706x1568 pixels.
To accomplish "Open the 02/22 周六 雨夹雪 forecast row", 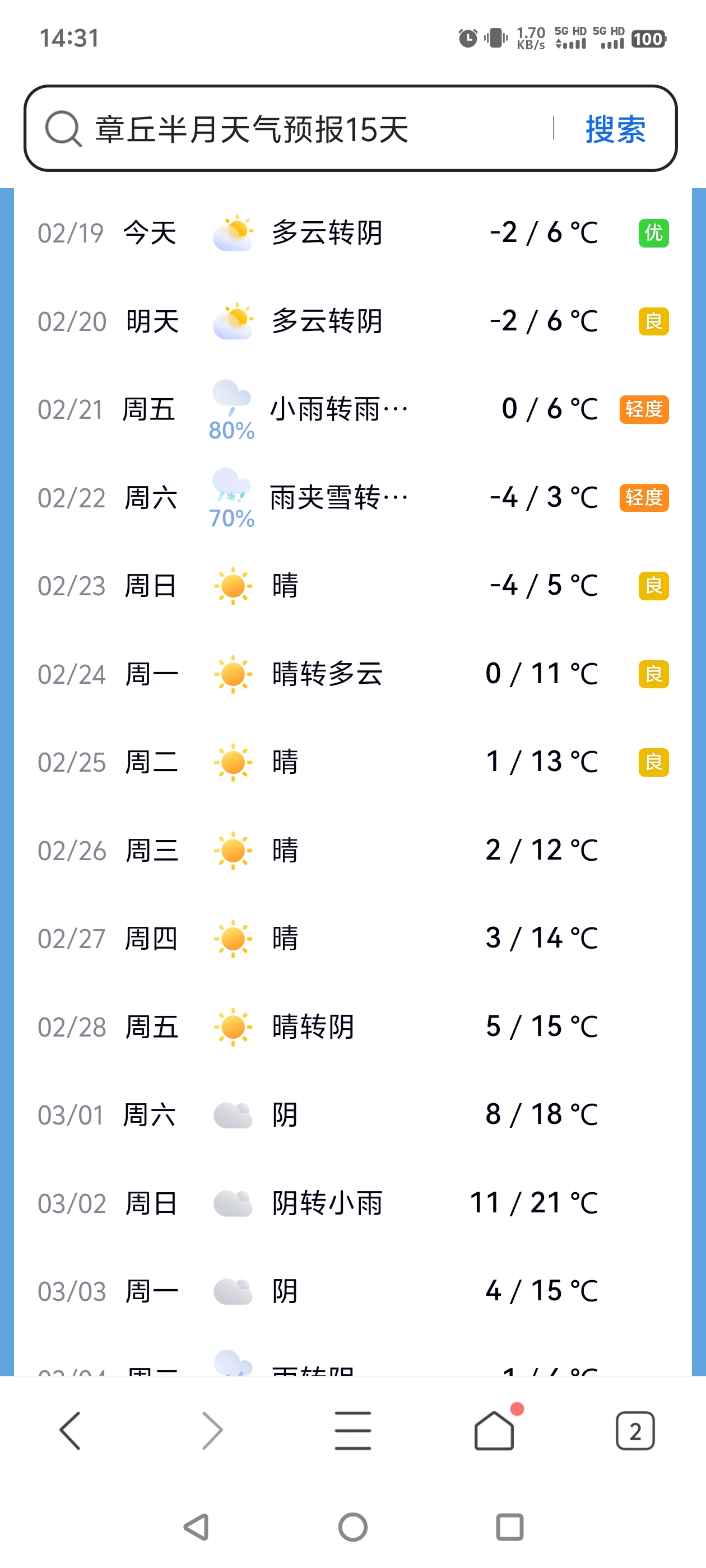I will click(x=352, y=497).
